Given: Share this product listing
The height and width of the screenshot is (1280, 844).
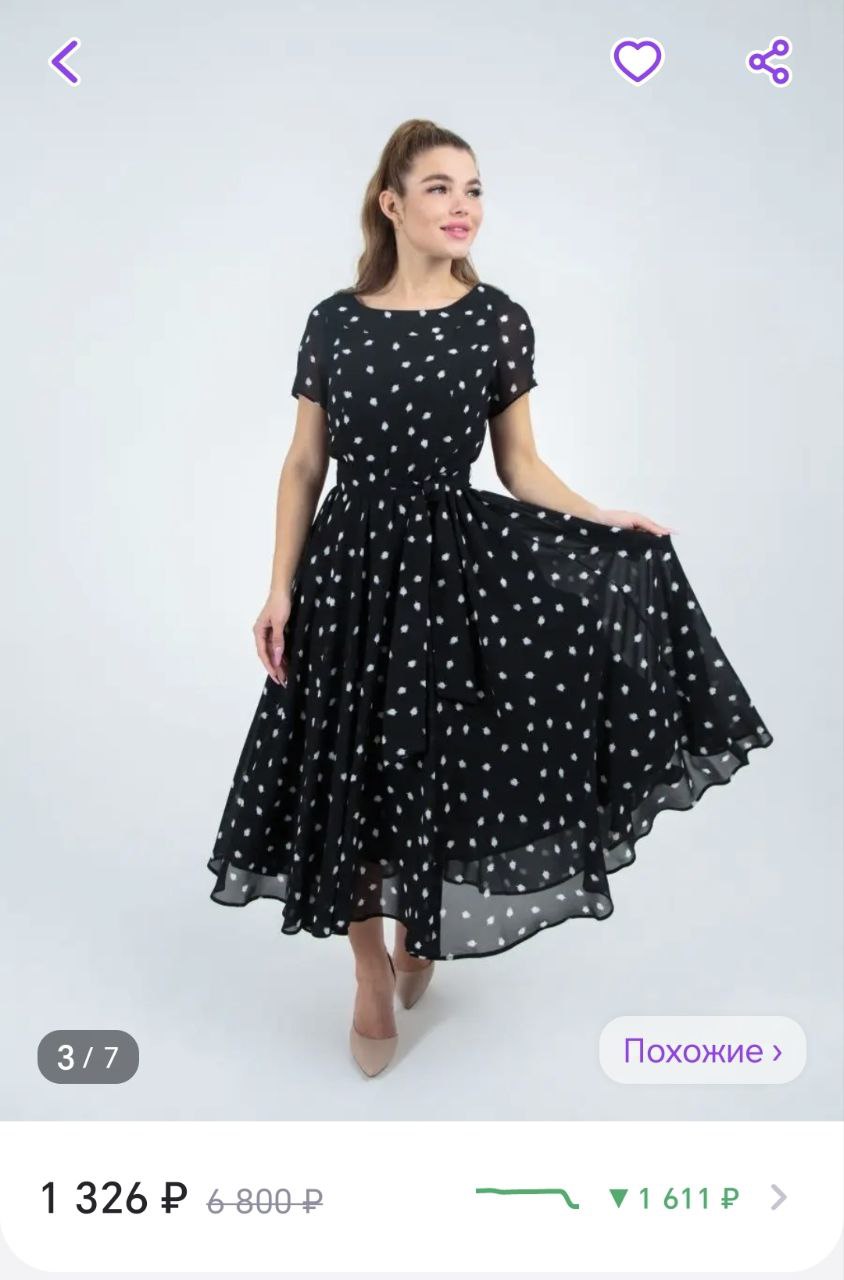Looking at the screenshot, I should (769, 62).
